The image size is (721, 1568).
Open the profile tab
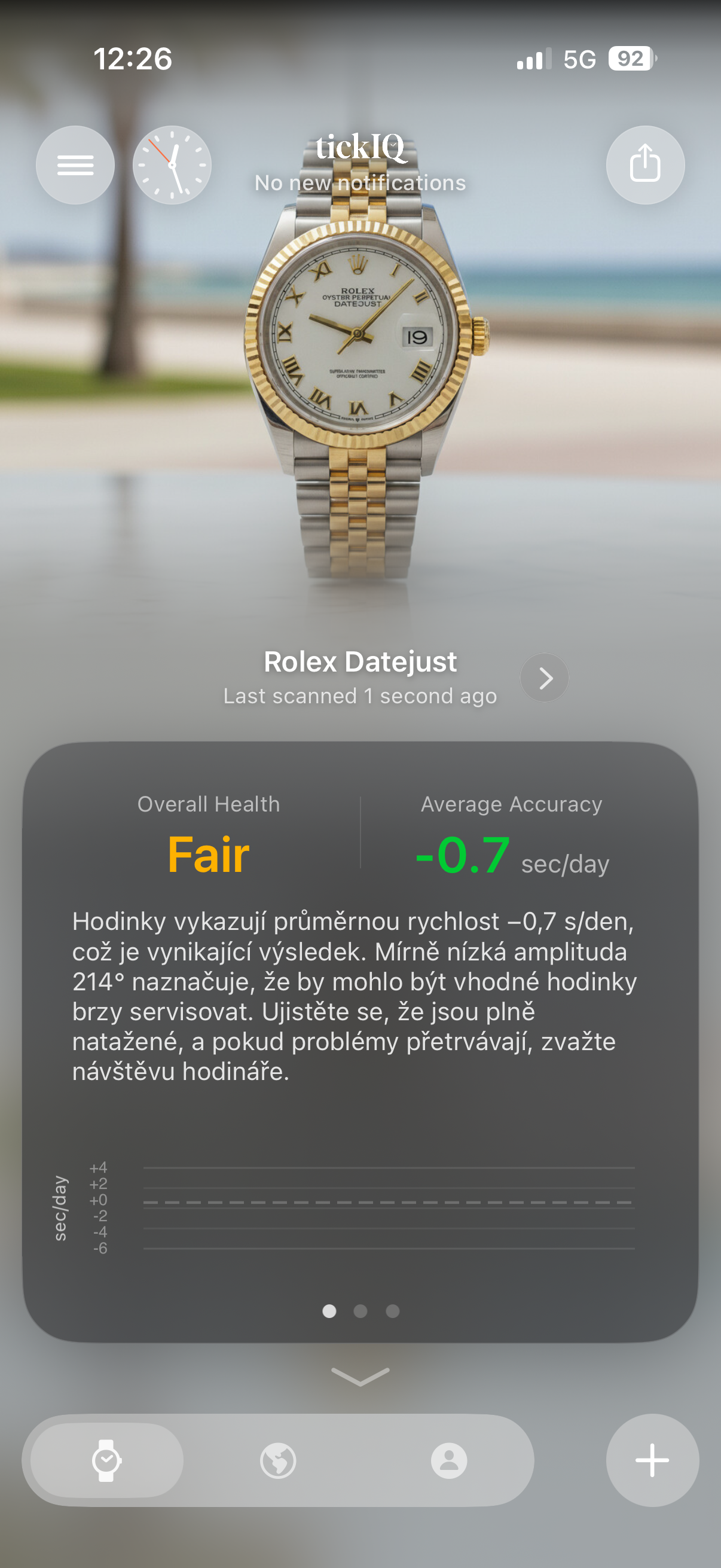pyautogui.click(x=449, y=1460)
